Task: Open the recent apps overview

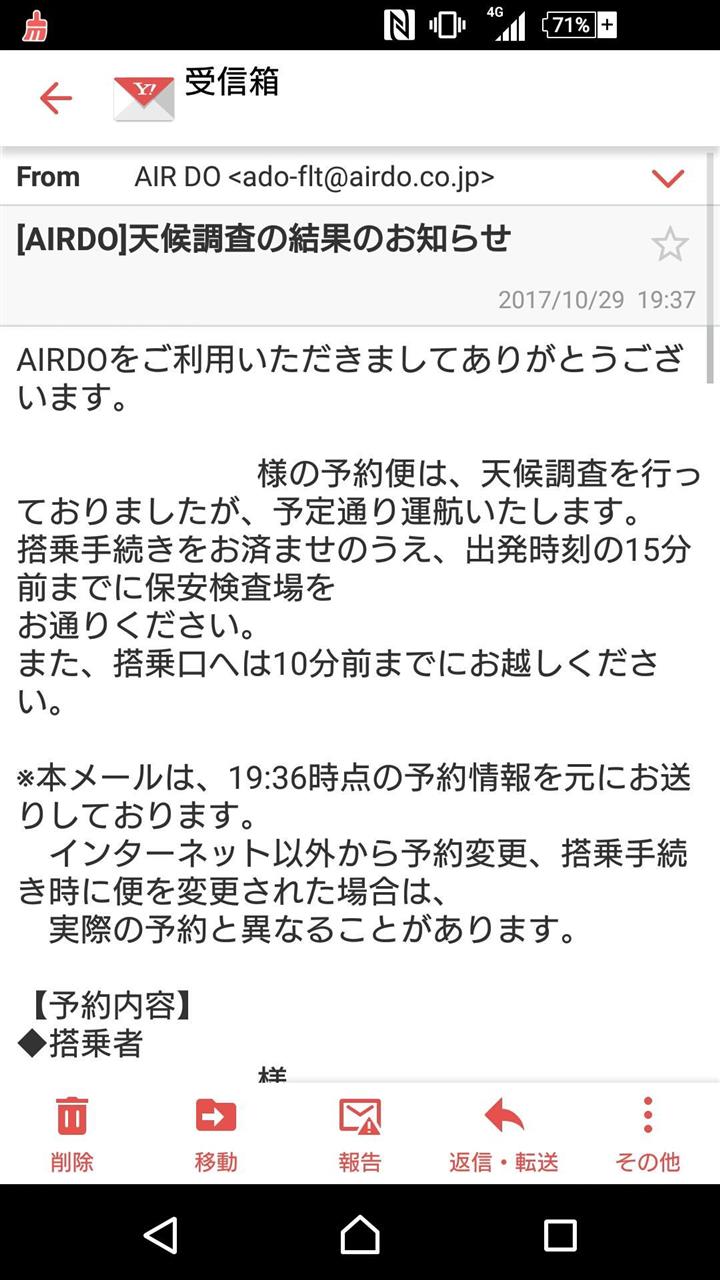Action: pos(560,1235)
